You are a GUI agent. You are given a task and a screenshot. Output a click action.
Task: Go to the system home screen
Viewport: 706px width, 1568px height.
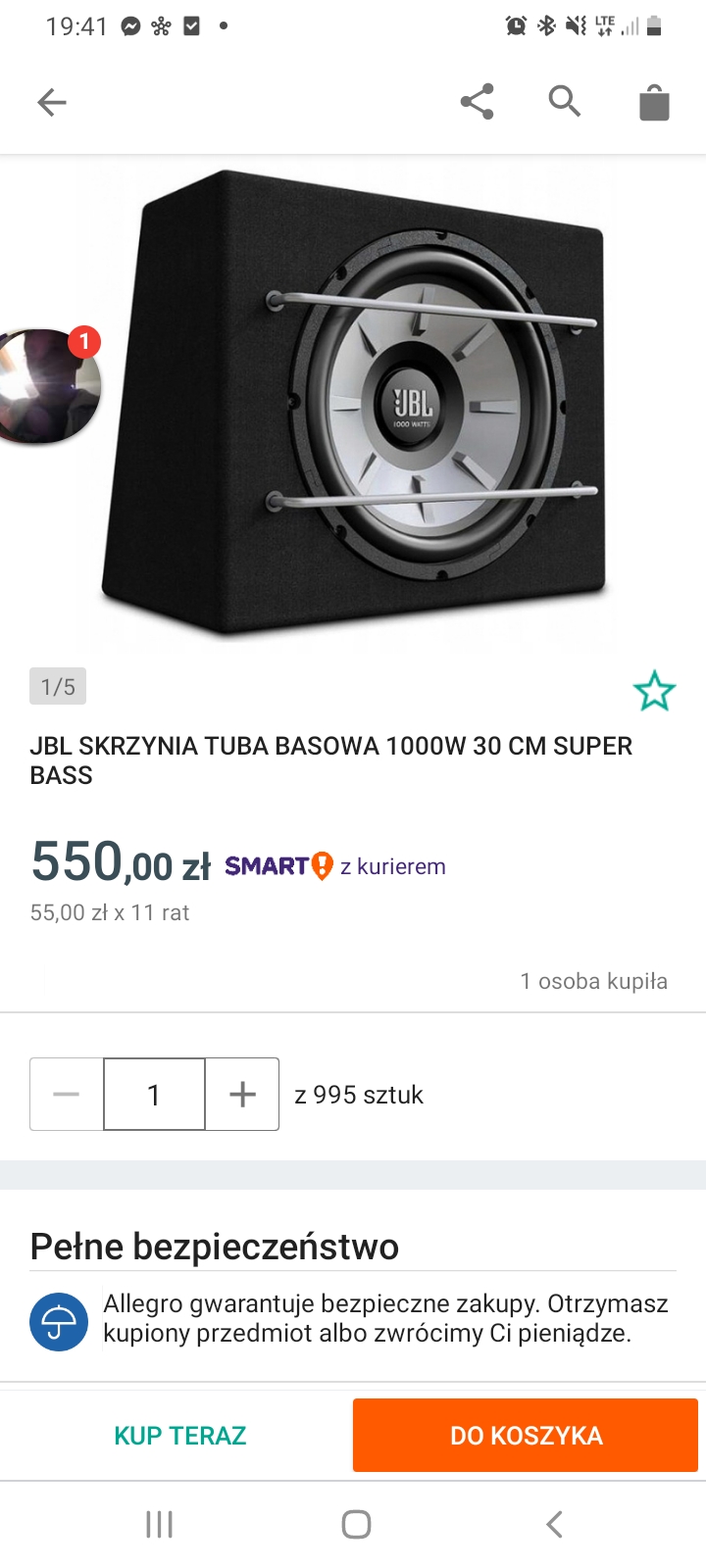[356, 1524]
